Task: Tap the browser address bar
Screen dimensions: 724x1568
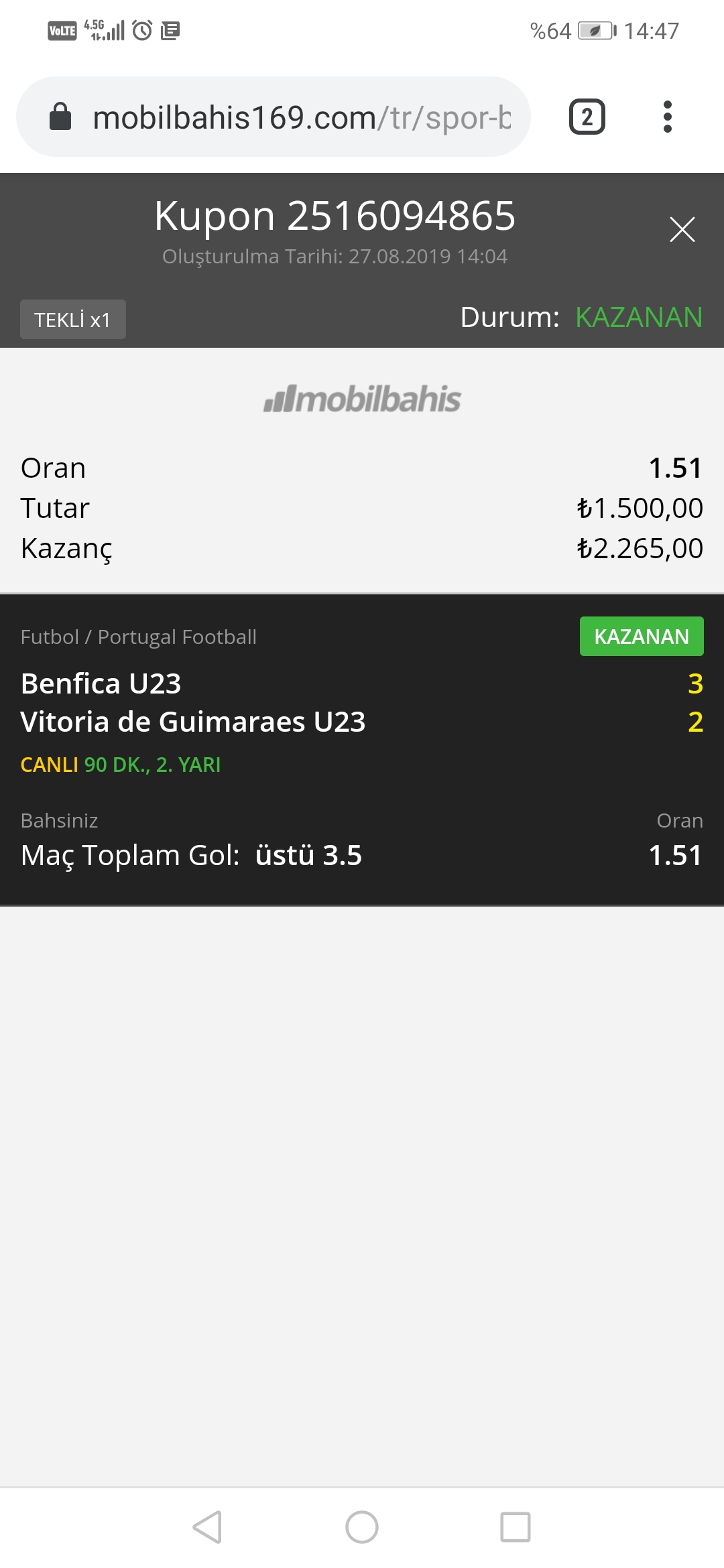Action: [274, 117]
